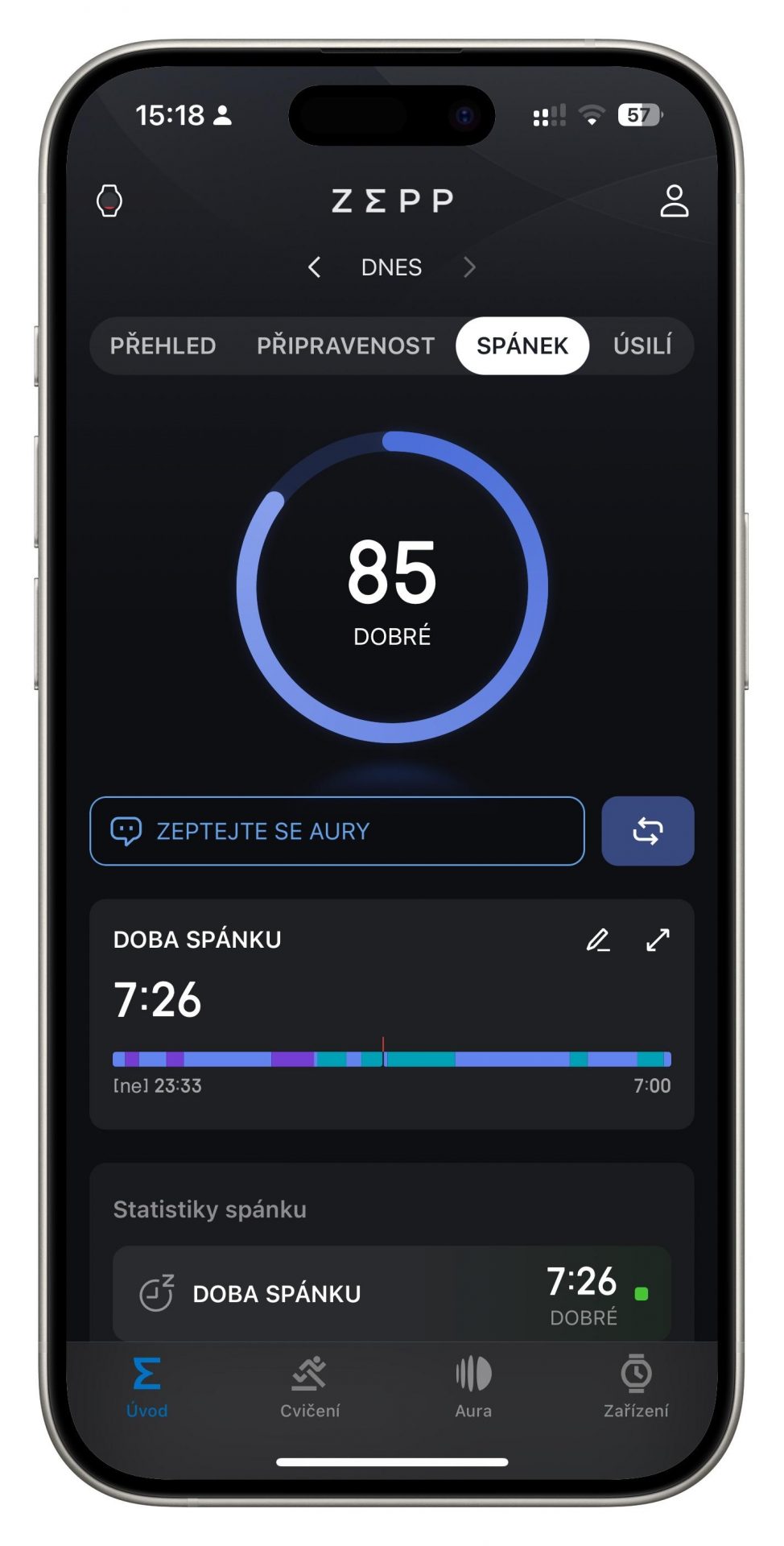Switch to the PŘIPRAVENOST tab
784x1546 pixels.
pyautogui.click(x=345, y=346)
